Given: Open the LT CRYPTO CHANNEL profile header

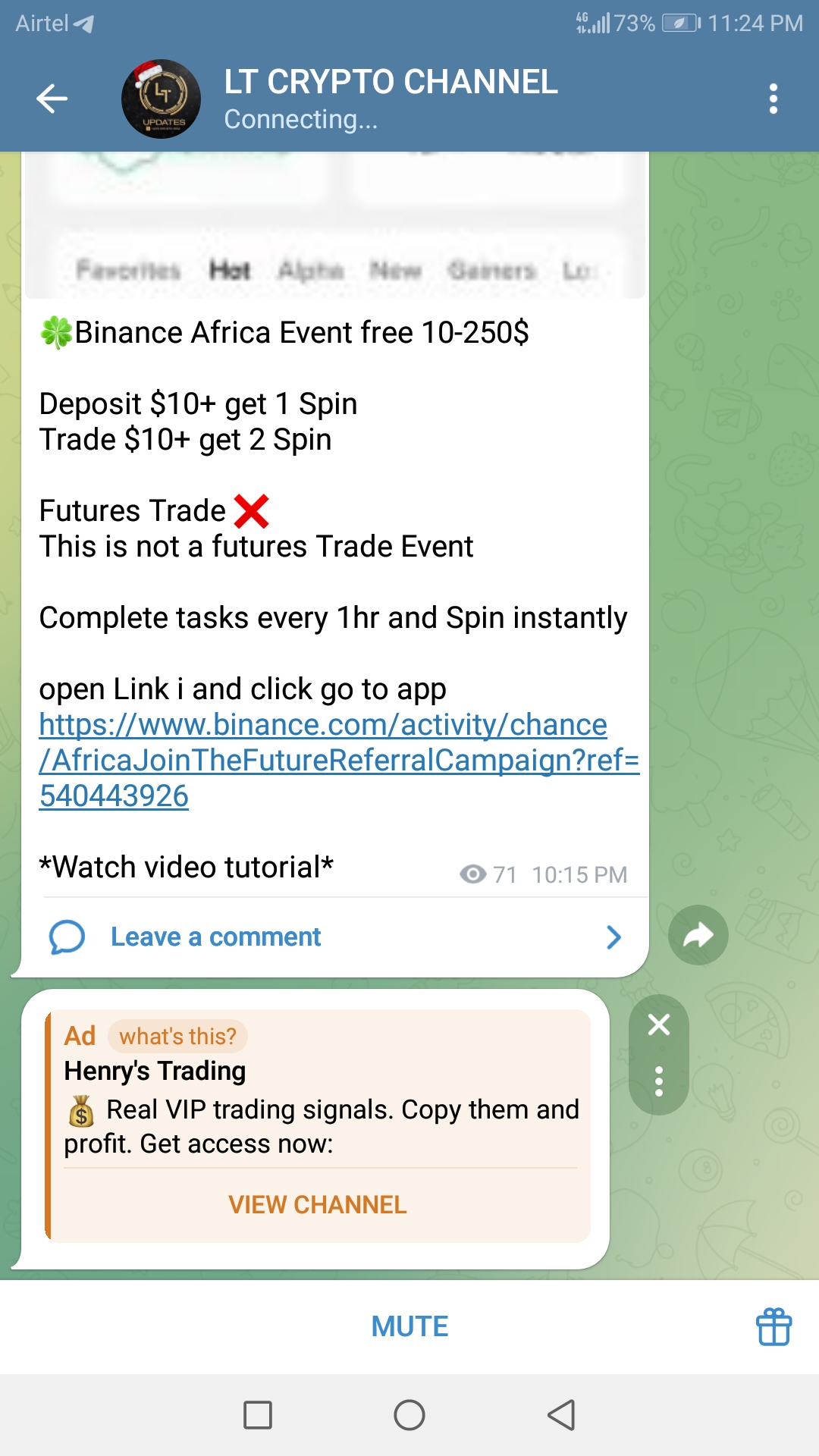Looking at the screenshot, I should click(391, 99).
